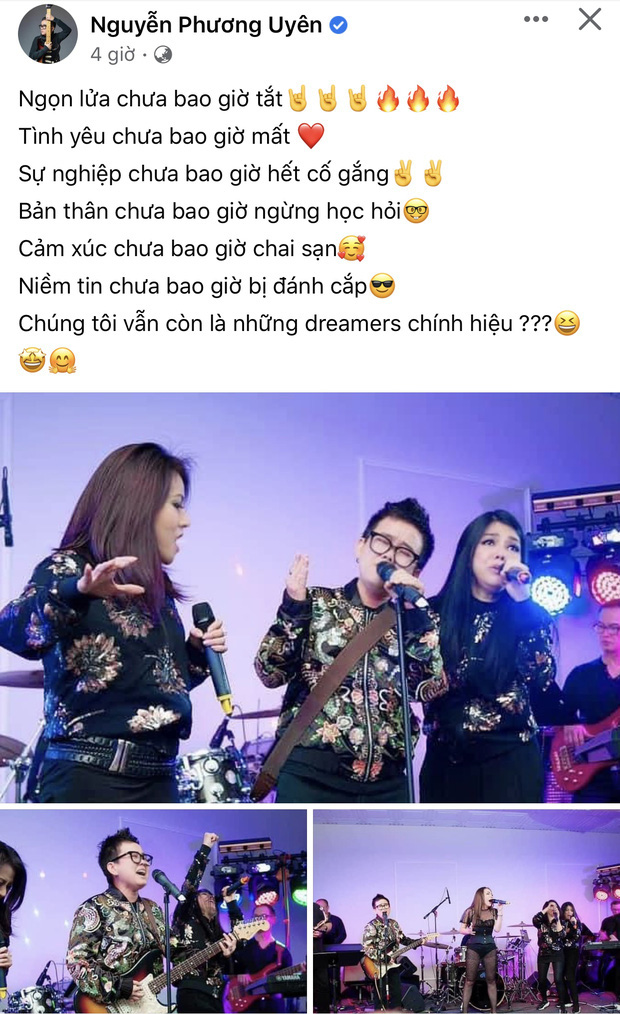Viewport: 620px width, 1014px height.
Task: Open Nguyễn Phương Uyên's profile picture
Action: click(47, 33)
